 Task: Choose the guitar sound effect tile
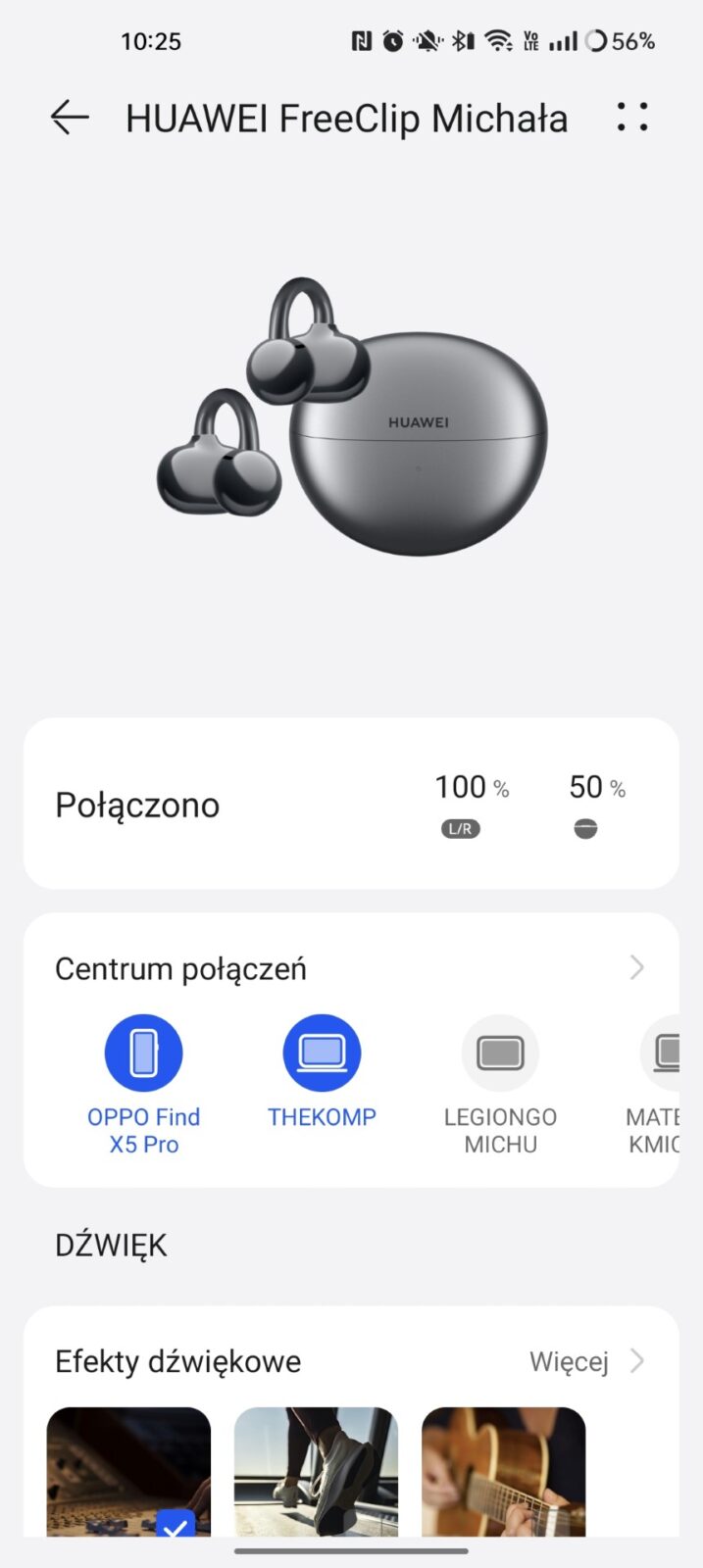tap(503, 1471)
